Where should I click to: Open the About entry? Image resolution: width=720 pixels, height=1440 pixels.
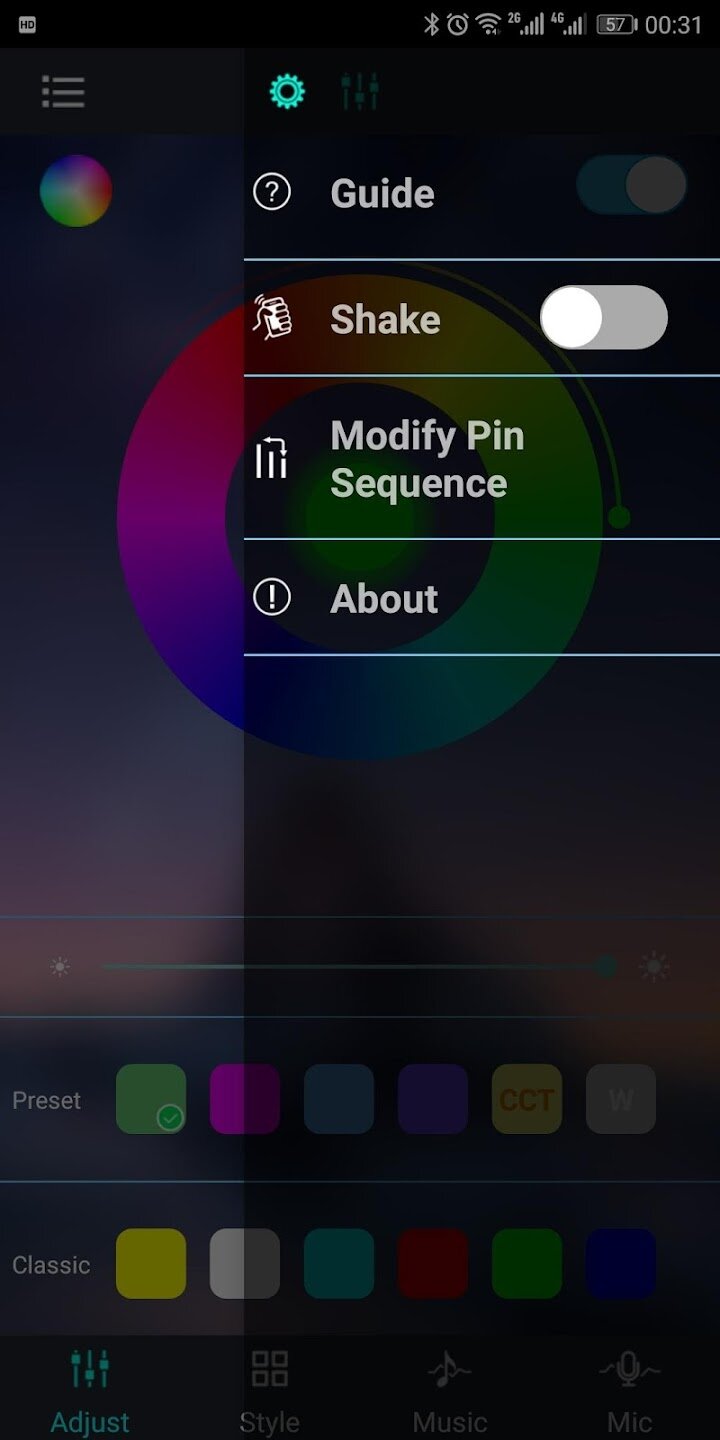click(384, 599)
